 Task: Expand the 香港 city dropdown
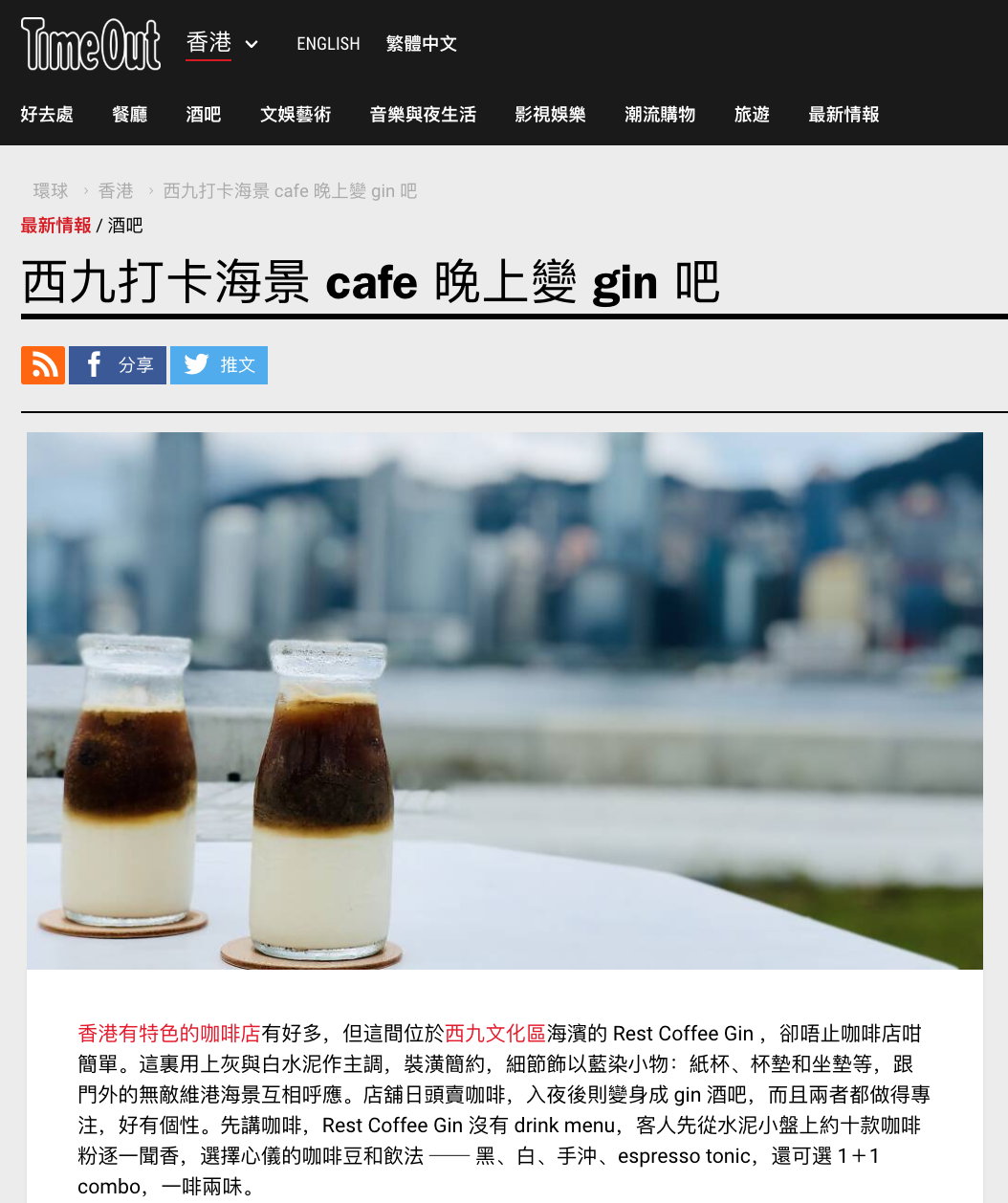(222, 43)
